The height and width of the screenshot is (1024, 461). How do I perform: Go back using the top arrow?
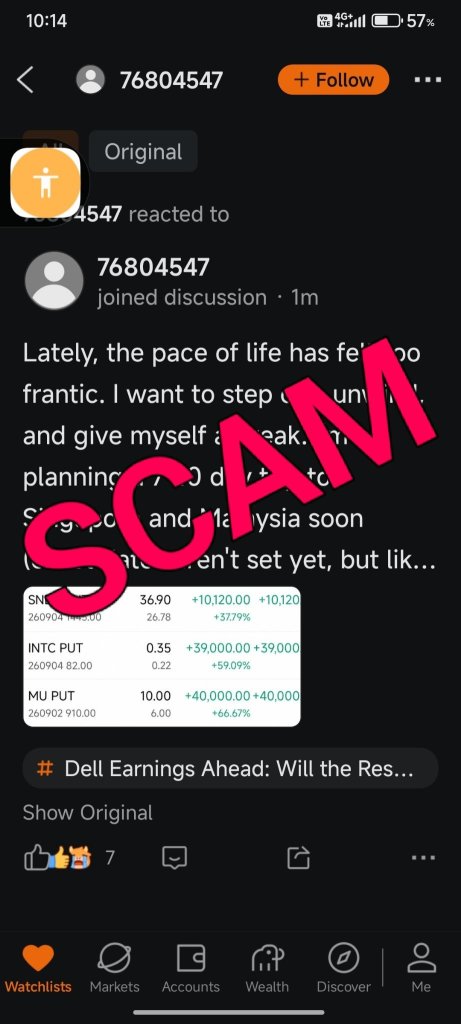pos(25,80)
